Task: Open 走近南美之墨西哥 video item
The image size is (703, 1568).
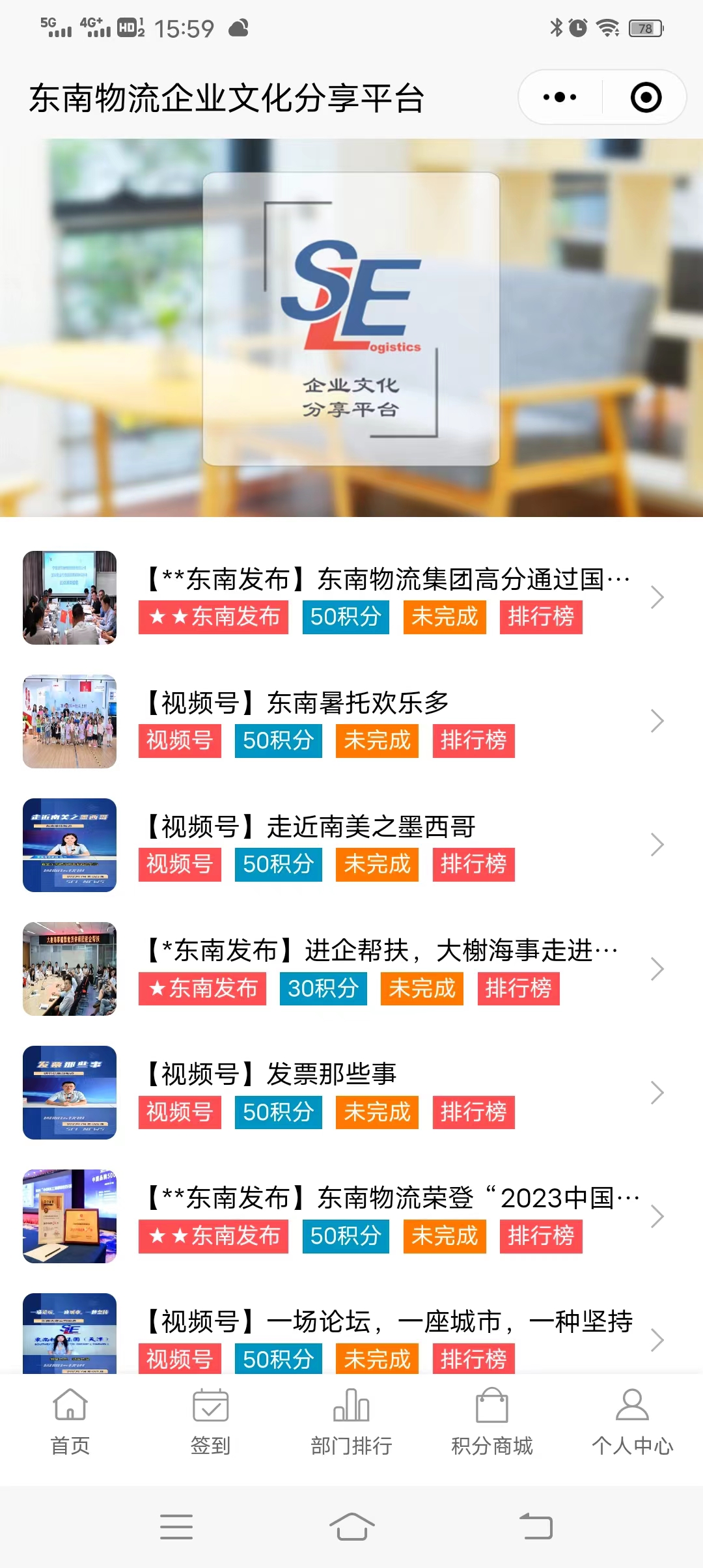Action: [370, 826]
